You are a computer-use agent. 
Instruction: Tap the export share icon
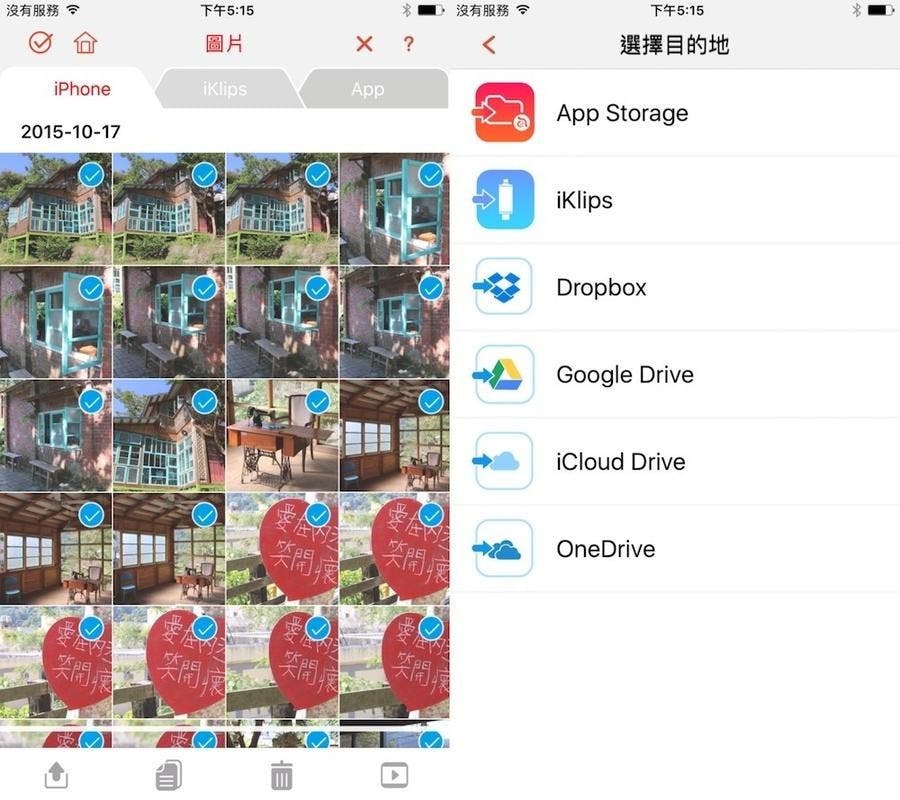[x=56, y=775]
